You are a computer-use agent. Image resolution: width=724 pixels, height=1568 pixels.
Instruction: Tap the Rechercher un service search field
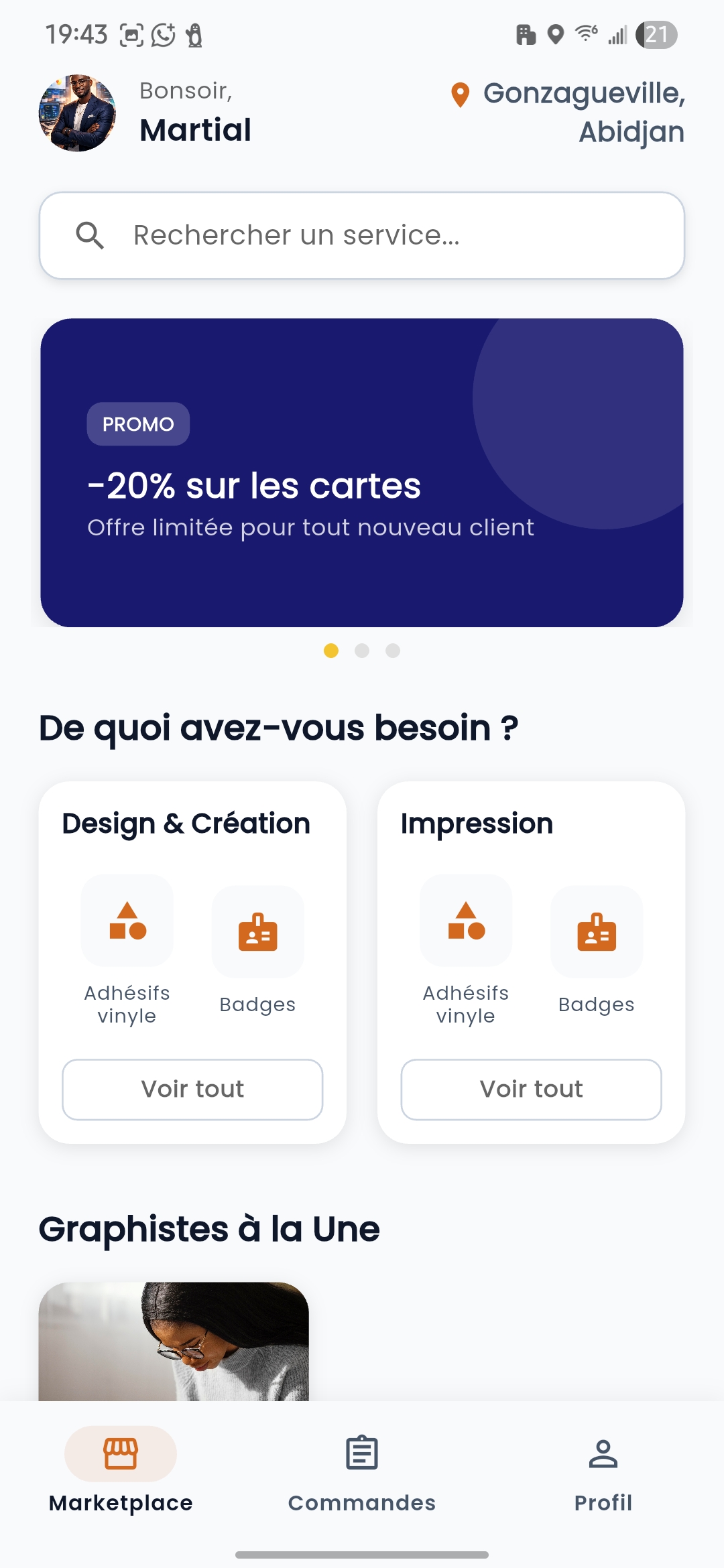[x=362, y=235]
